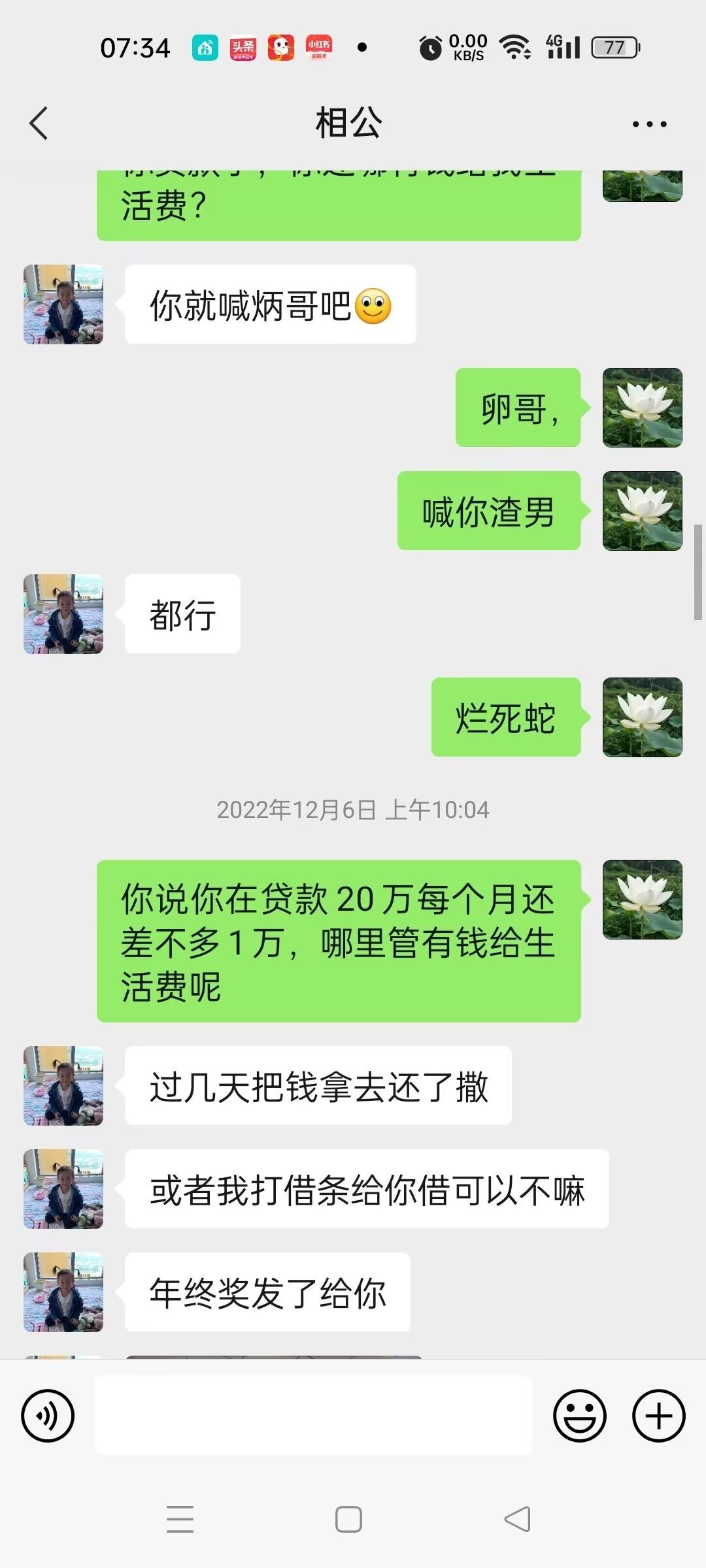This screenshot has width=706, height=1568.
Task: Focus the message text field
Action: pyautogui.click(x=314, y=1416)
